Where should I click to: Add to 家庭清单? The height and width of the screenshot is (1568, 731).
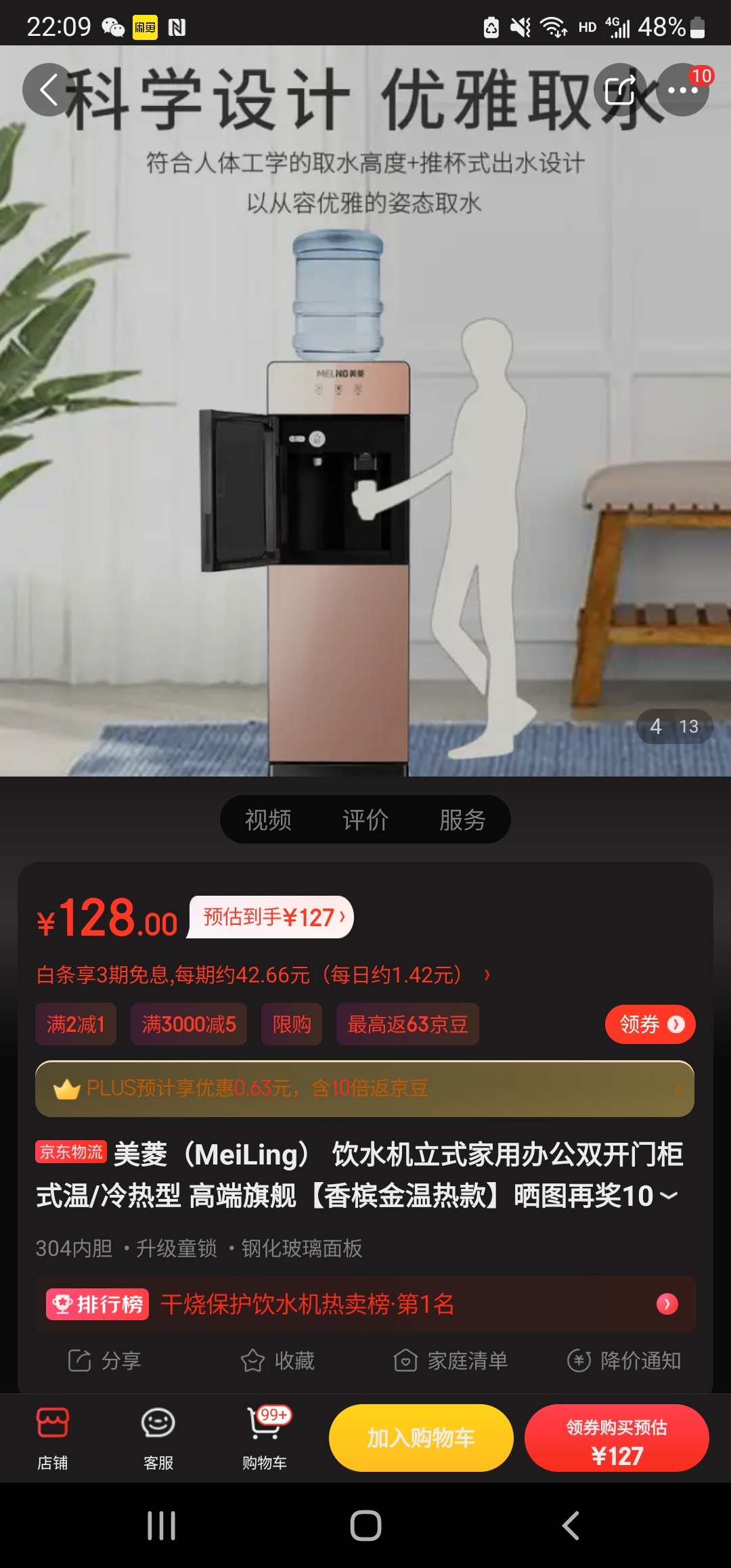pyautogui.click(x=451, y=1360)
